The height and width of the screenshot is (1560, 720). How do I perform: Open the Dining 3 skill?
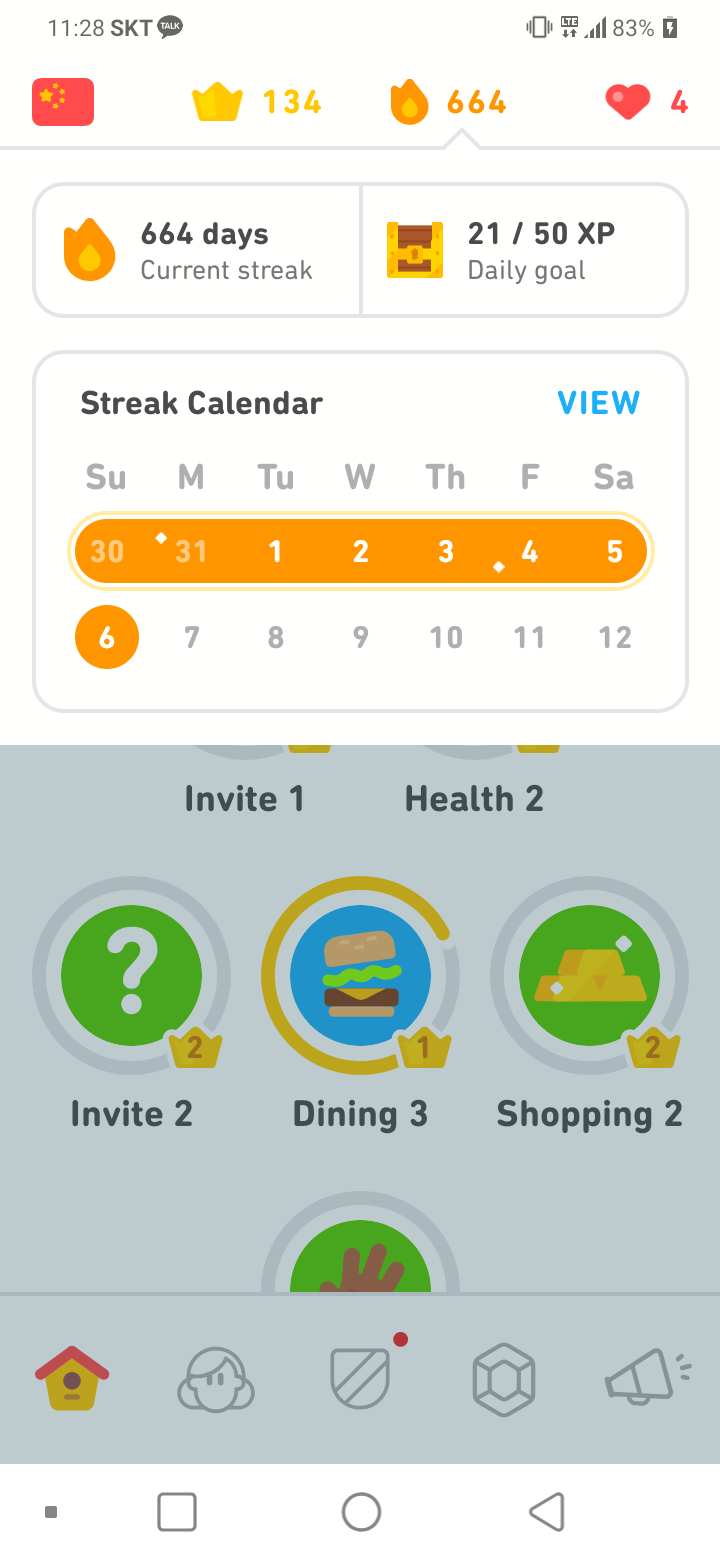point(360,975)
